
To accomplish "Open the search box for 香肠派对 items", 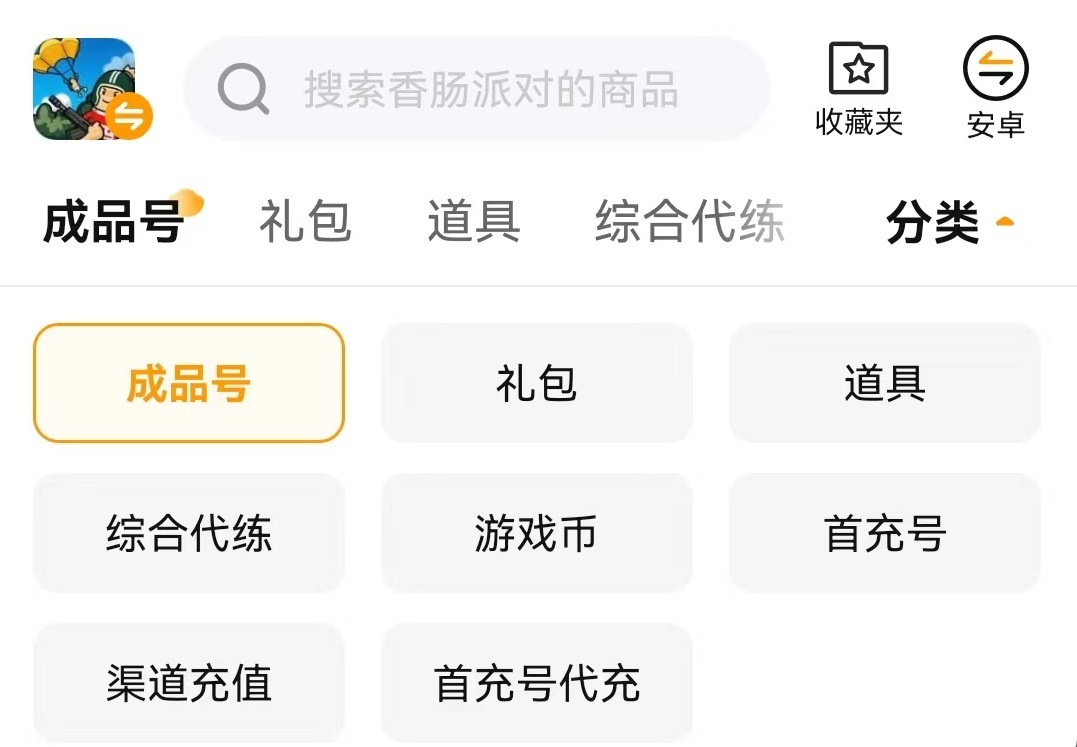I will tap(476, 90).
